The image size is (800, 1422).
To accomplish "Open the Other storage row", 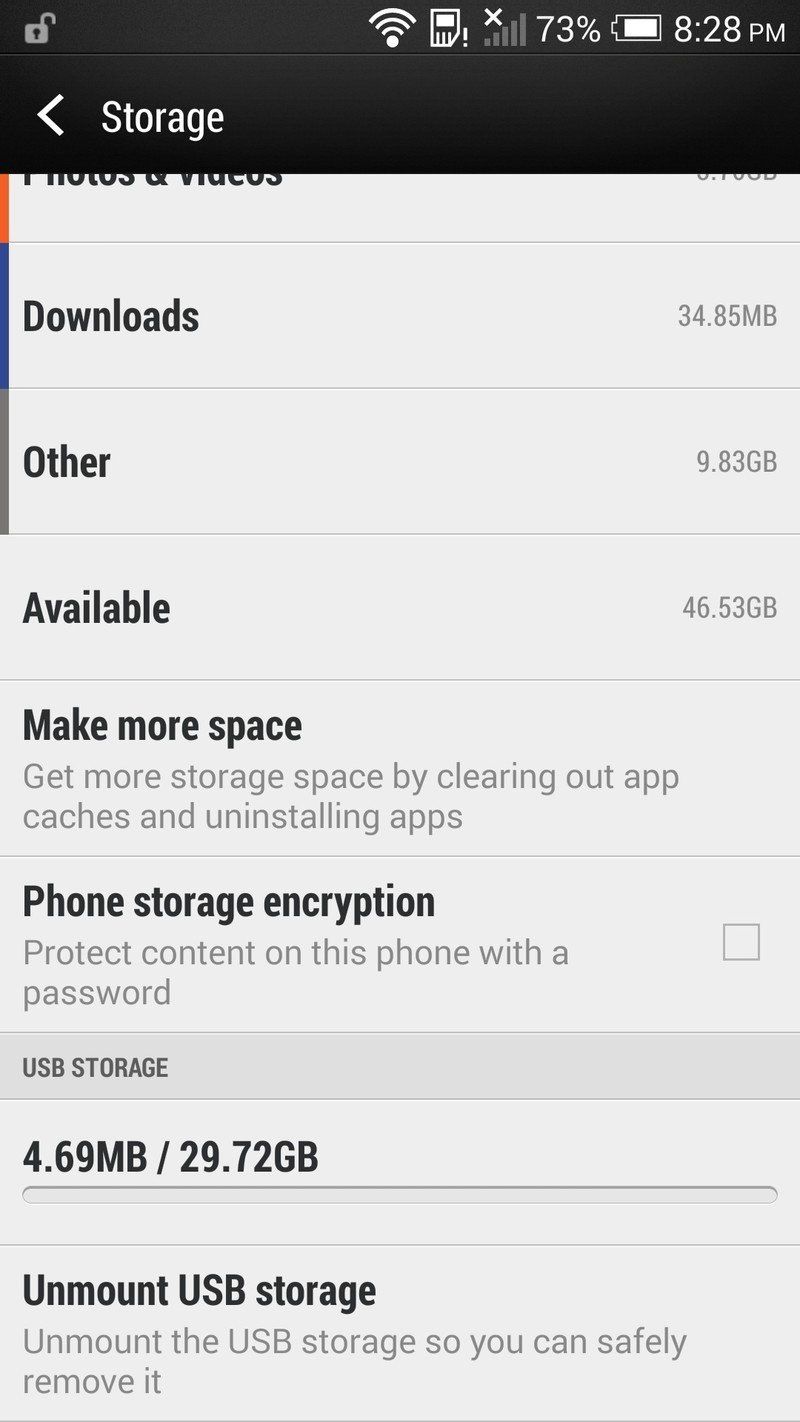I will [400, 462].
